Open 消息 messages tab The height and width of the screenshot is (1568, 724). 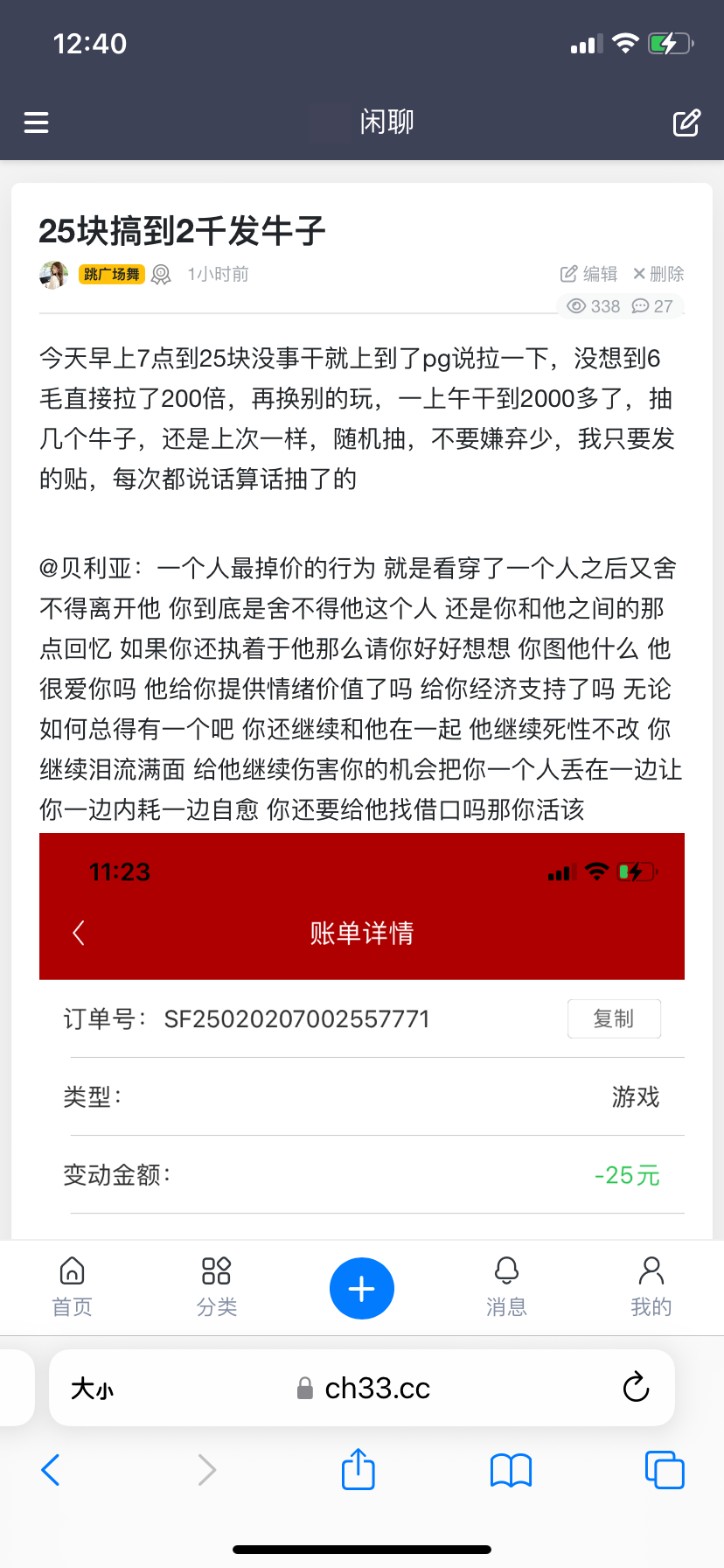[x=506, y=1287]
